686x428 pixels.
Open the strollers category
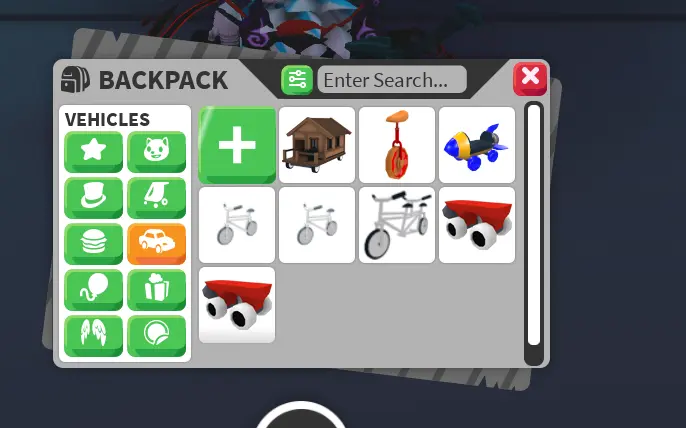tap(156, 198)
